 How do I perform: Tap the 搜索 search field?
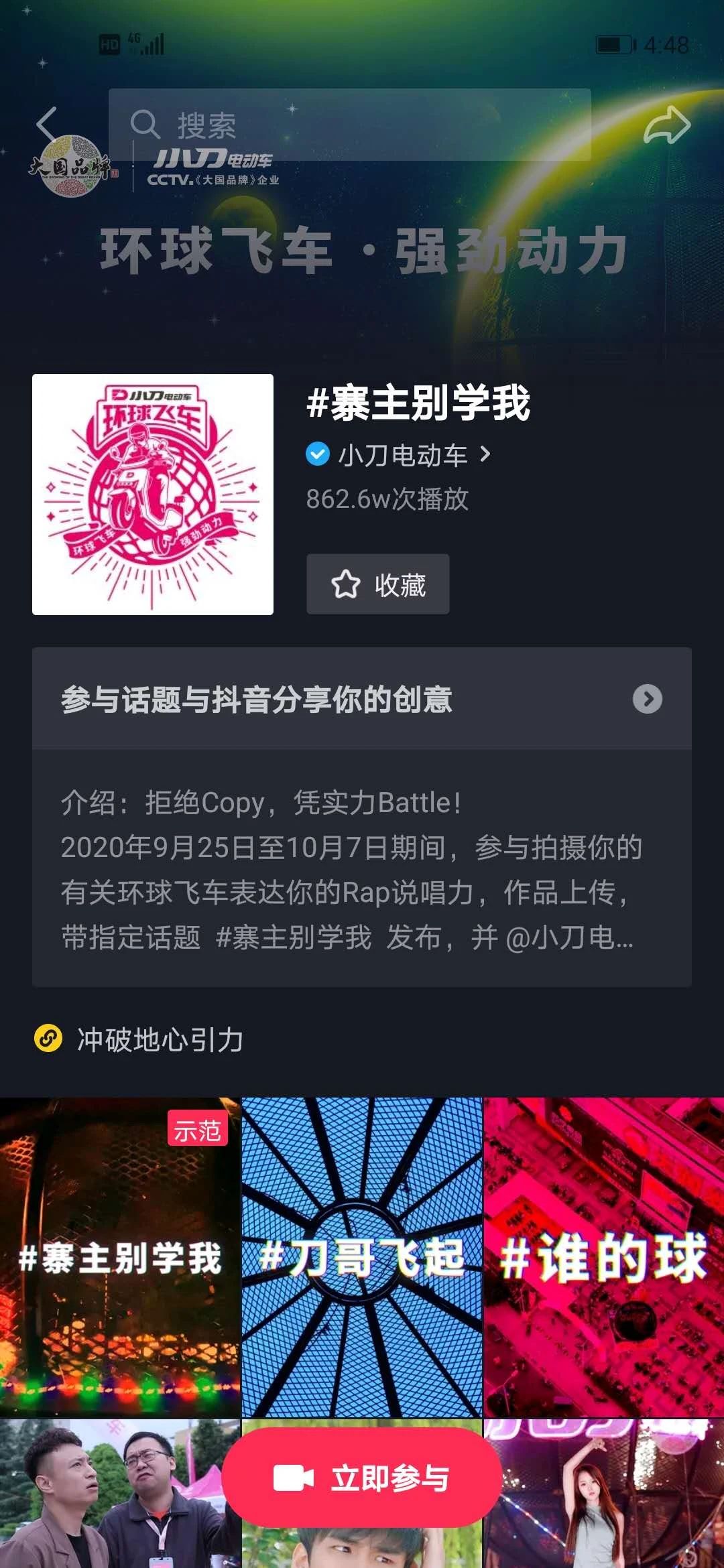point(349,125)
